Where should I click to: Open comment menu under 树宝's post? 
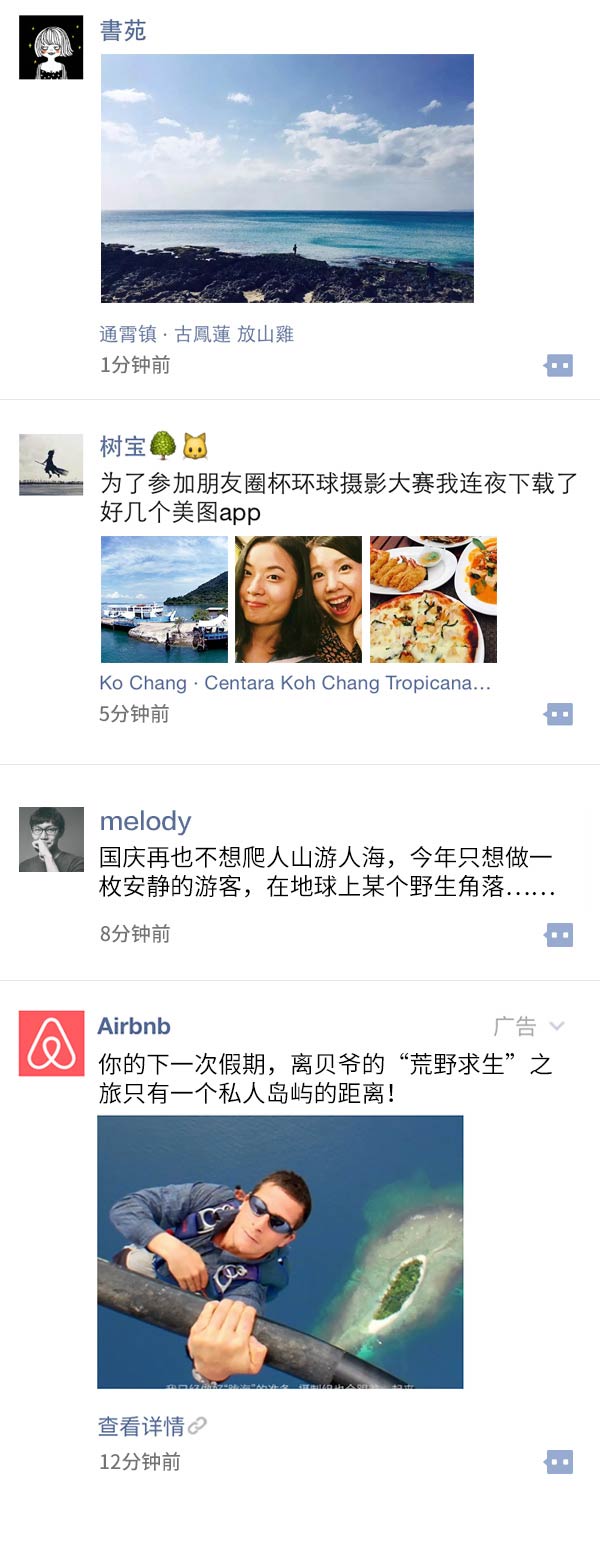559,714
